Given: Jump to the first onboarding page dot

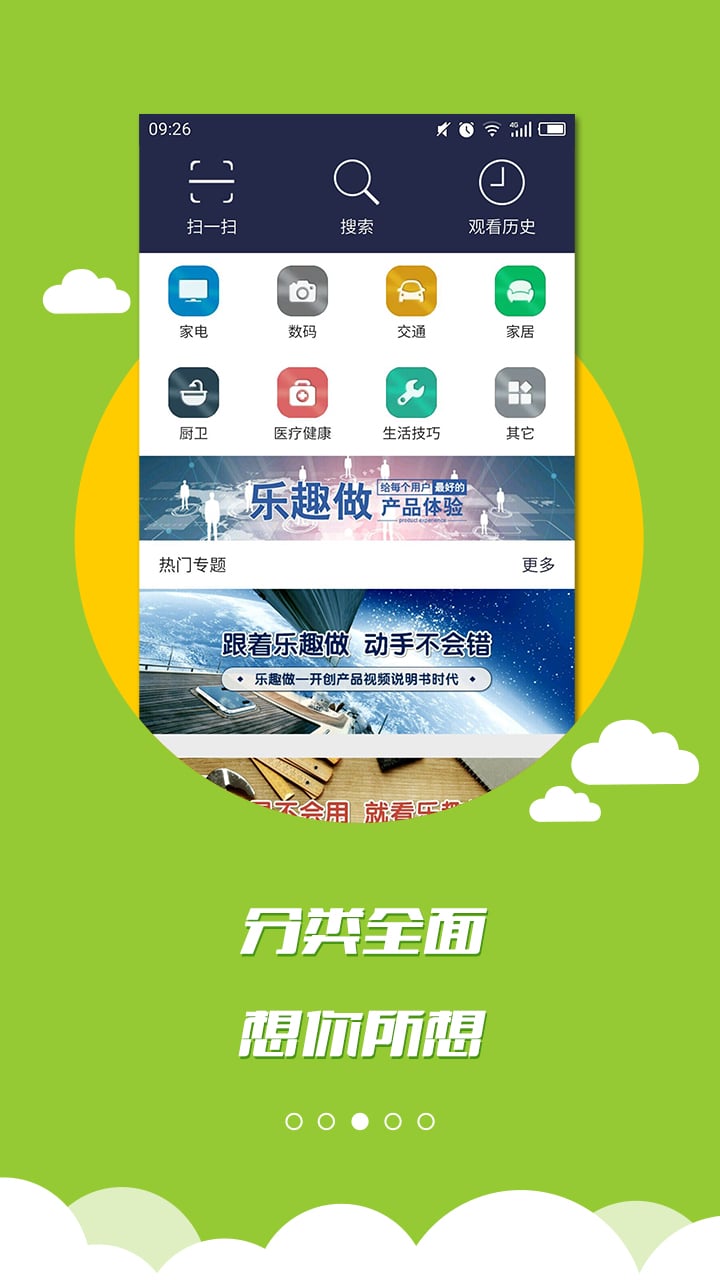Looking at the screenshot, I should (x=294, y=1121).
